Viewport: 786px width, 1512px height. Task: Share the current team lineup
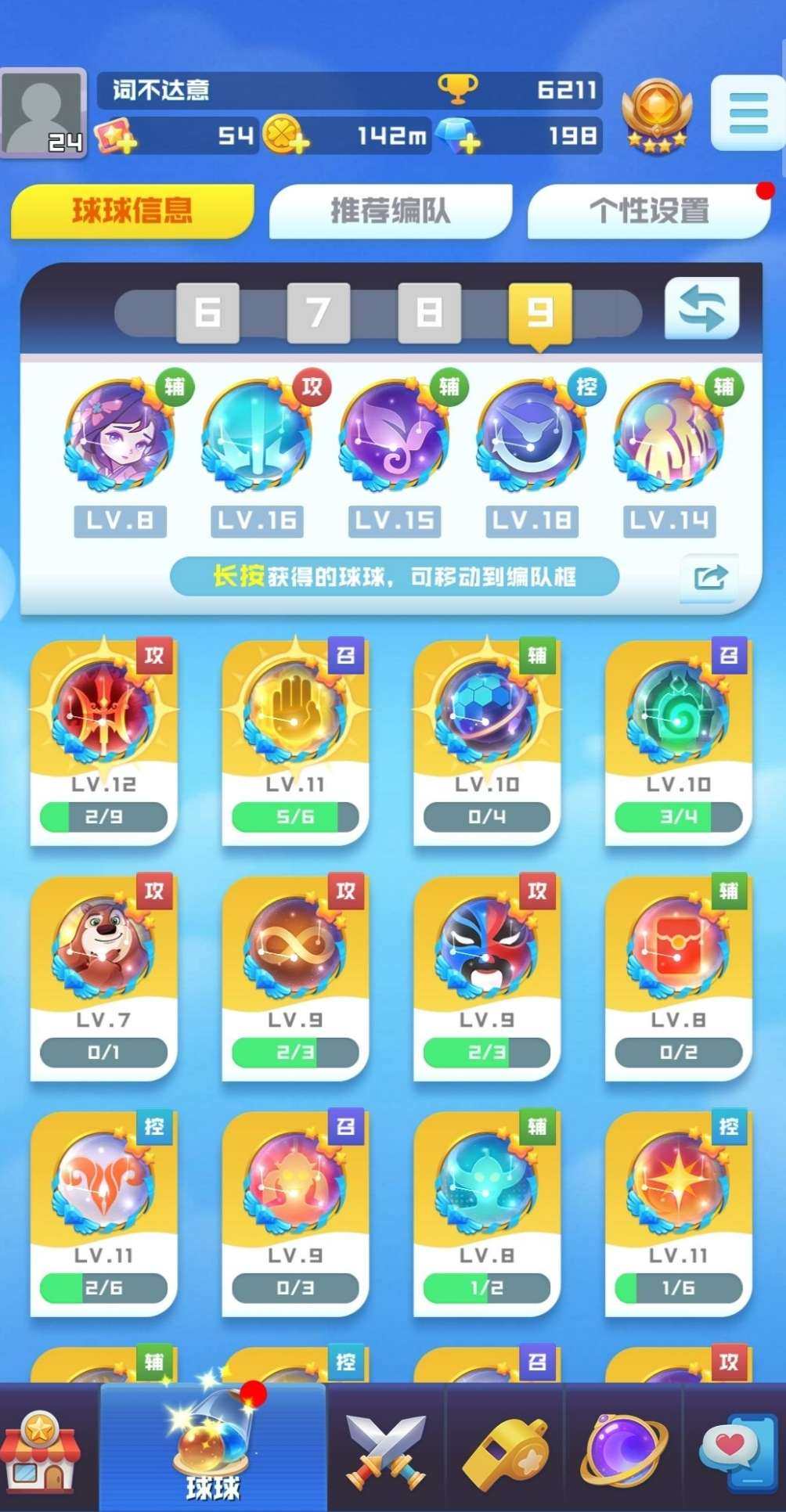pos(709,578)
